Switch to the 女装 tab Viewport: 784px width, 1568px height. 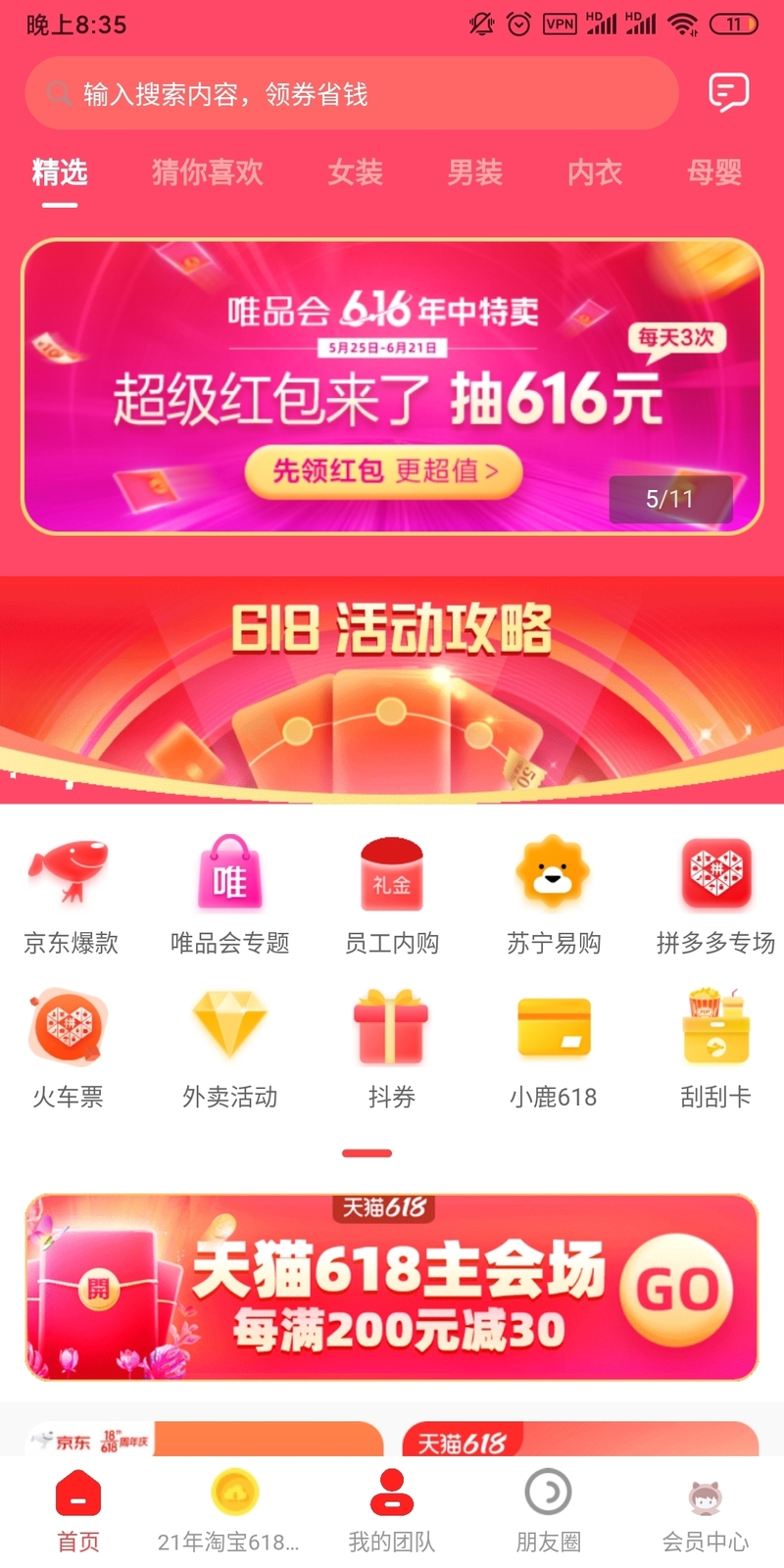coord(355,172)
